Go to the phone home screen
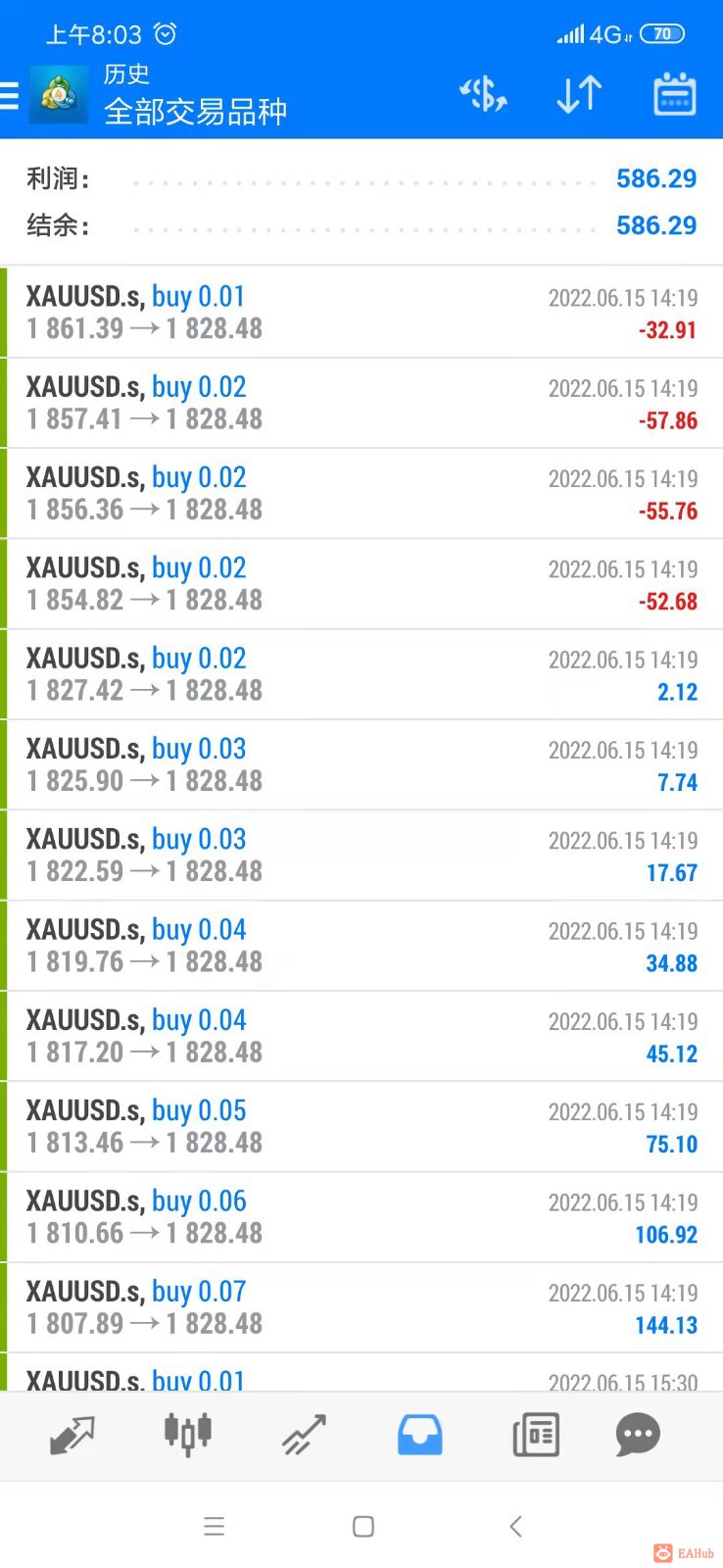The height and width of the screenshot is (1568, 723). coord(362,1526)
